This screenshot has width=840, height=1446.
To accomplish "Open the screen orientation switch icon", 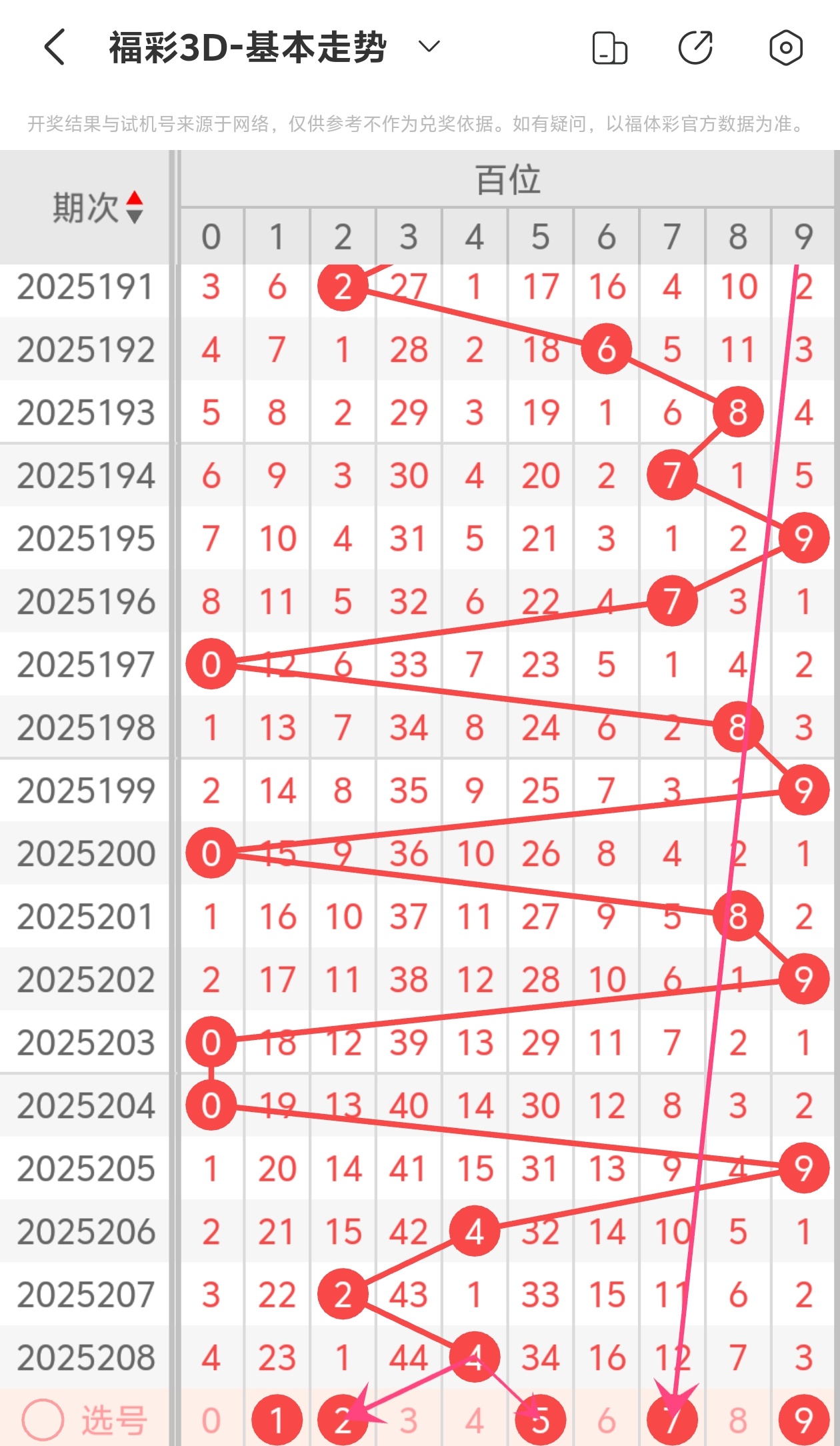I will coord(609,48).
